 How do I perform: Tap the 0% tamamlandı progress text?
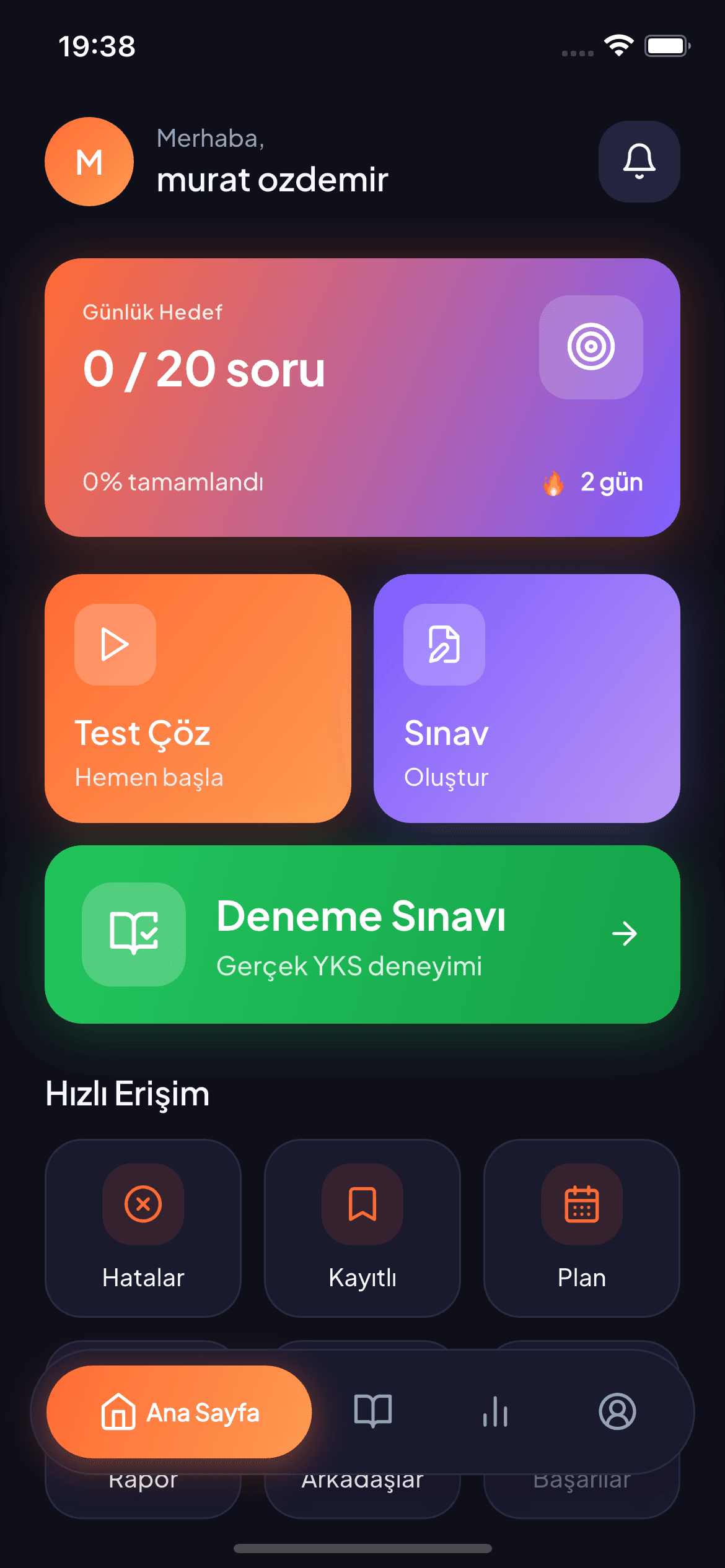(174, 482)
